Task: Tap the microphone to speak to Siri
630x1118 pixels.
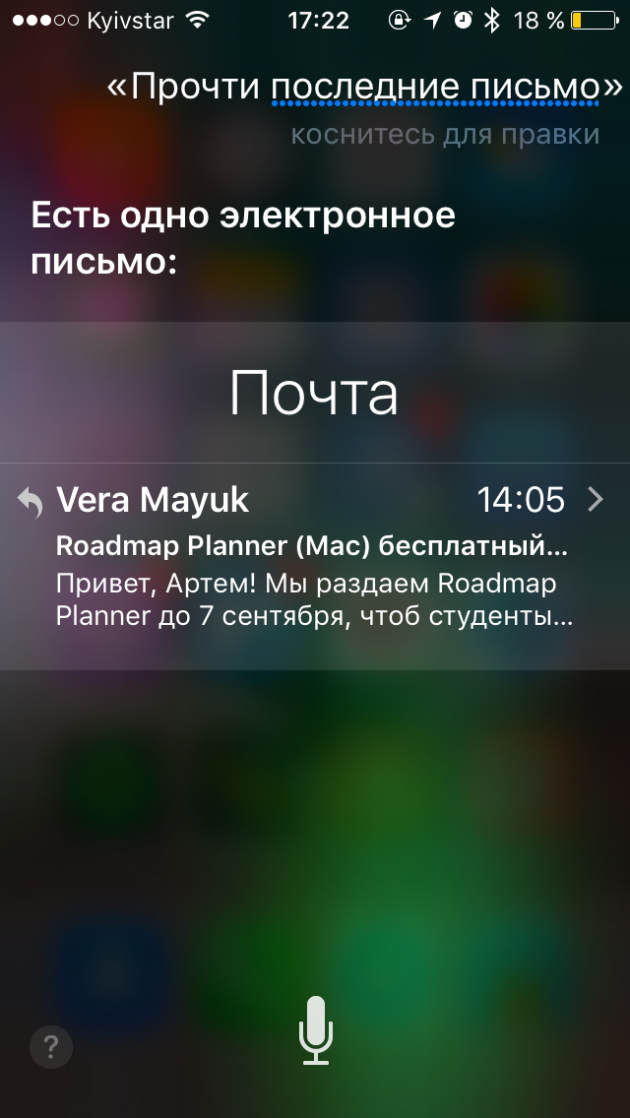Action: 315,1030
